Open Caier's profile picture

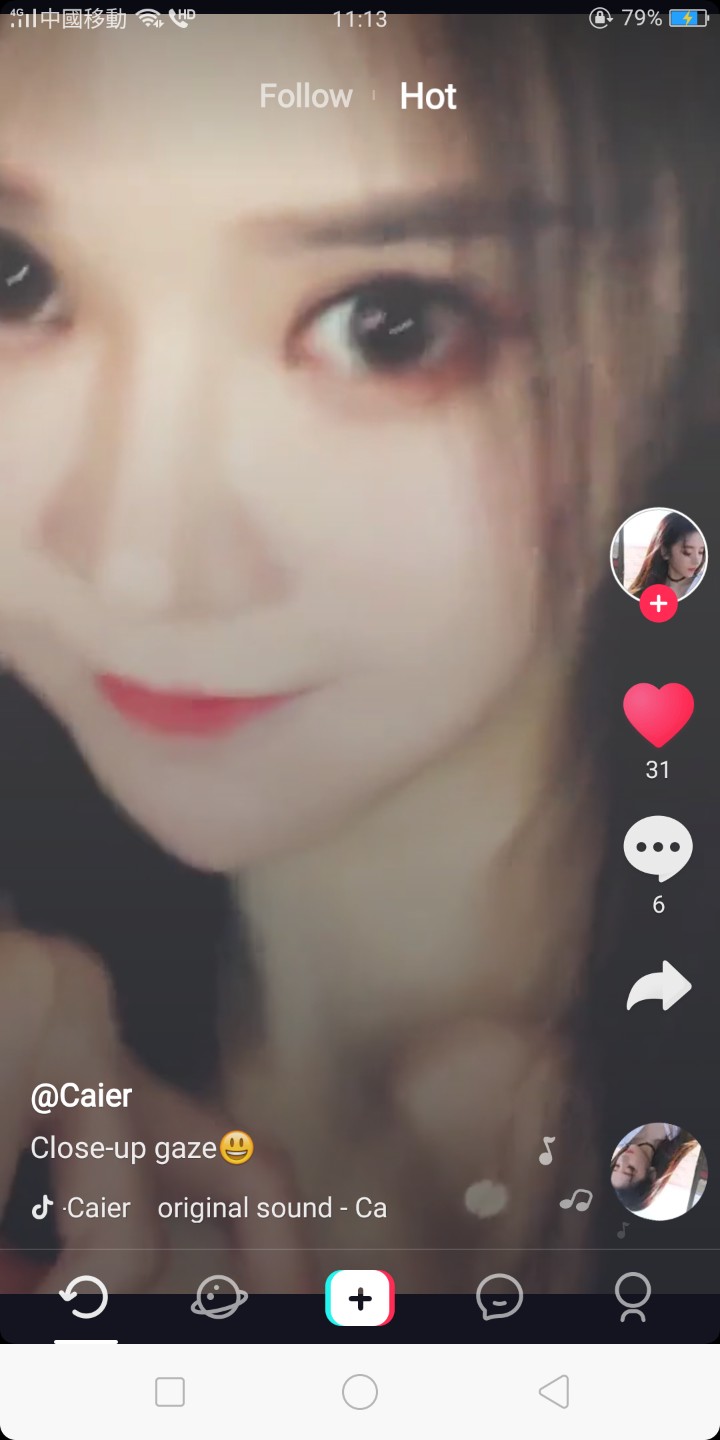click(x=658, y=554)
